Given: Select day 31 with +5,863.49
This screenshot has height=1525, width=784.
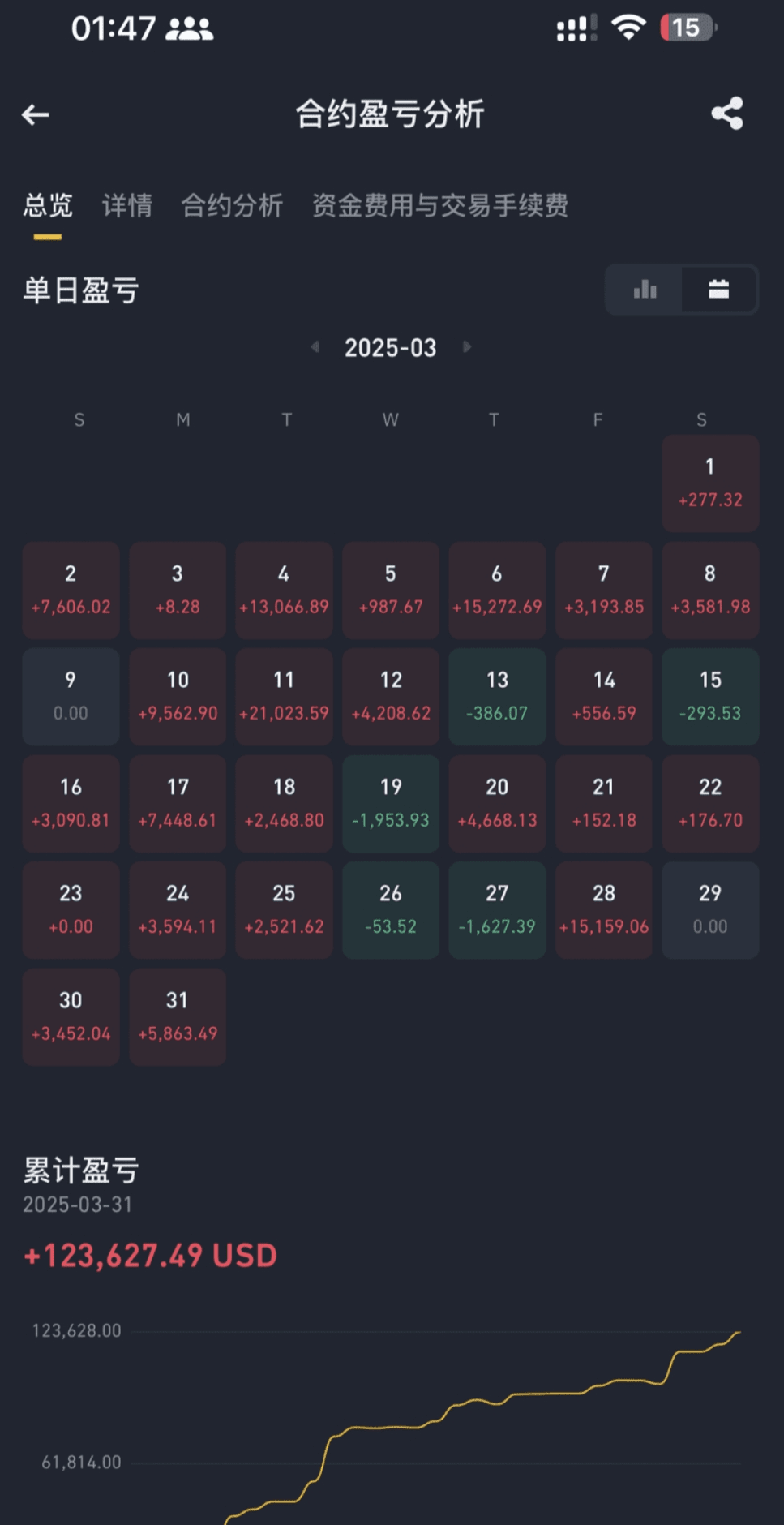Looking at the screenshot, I should 178,1016.
